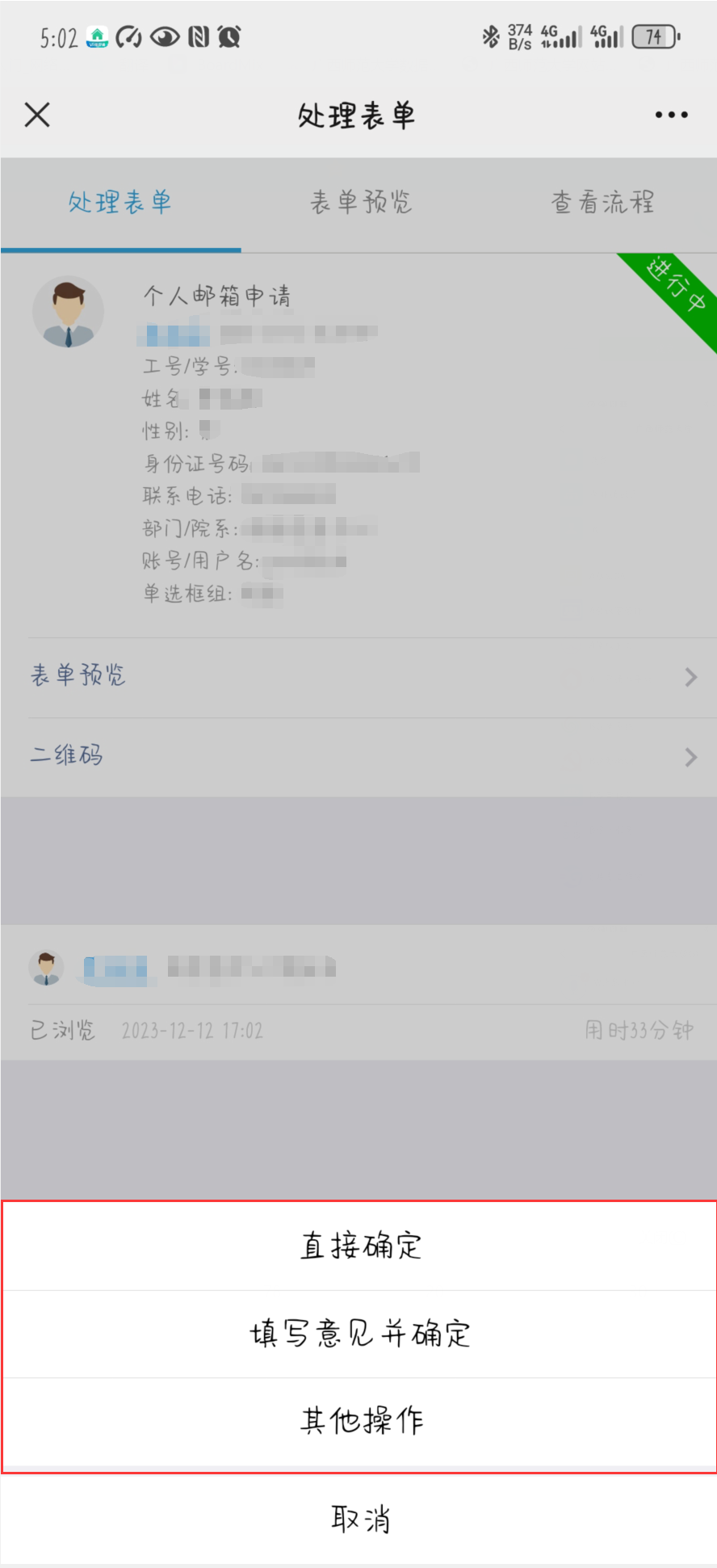Image resolution: width=717 pixels, height=1568 pixels.
Task: Open 其他操作 from the action sheet
Action: click(x=360, y=1420)
